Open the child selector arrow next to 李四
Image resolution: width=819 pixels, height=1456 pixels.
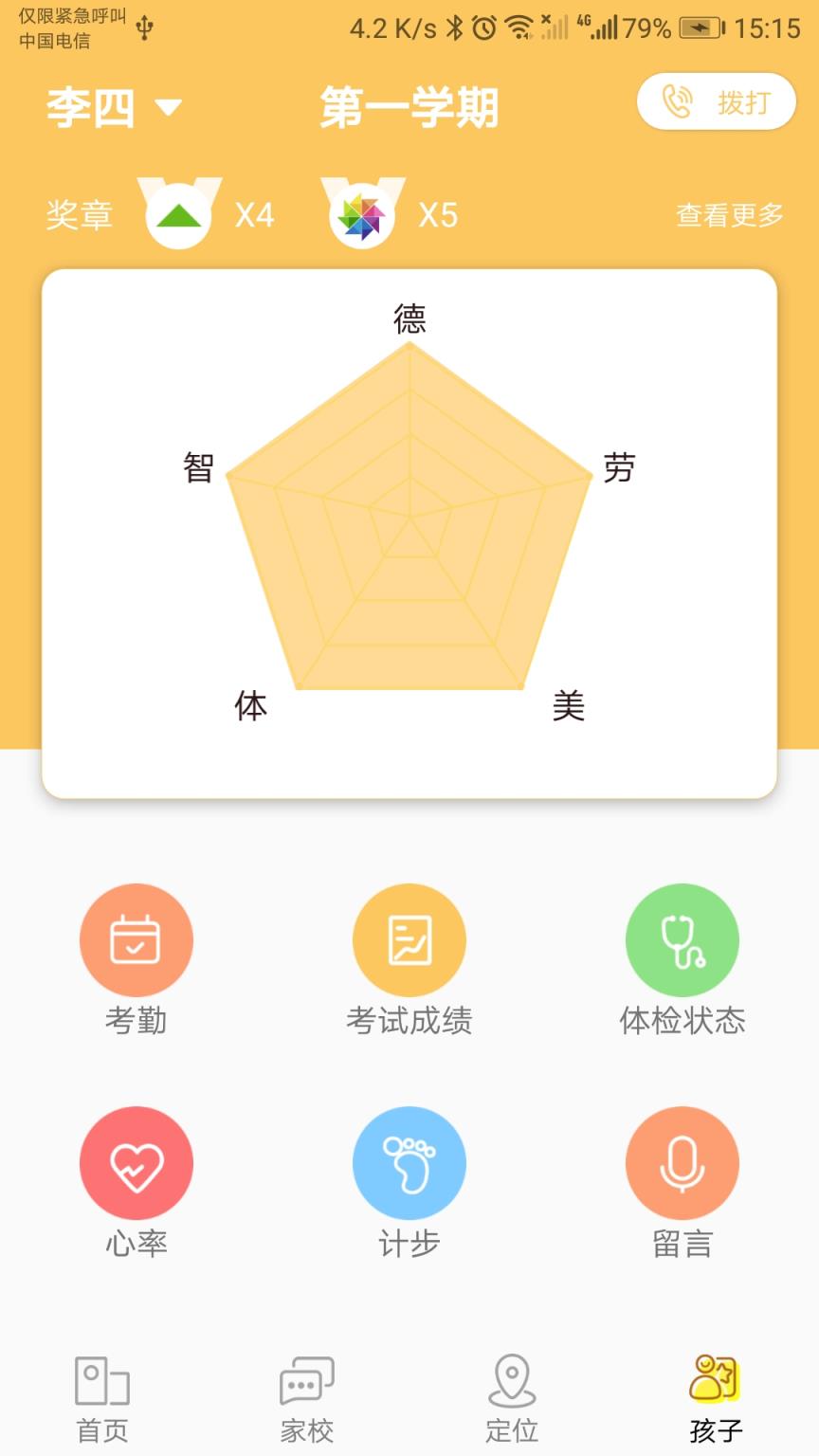point(169,108)
